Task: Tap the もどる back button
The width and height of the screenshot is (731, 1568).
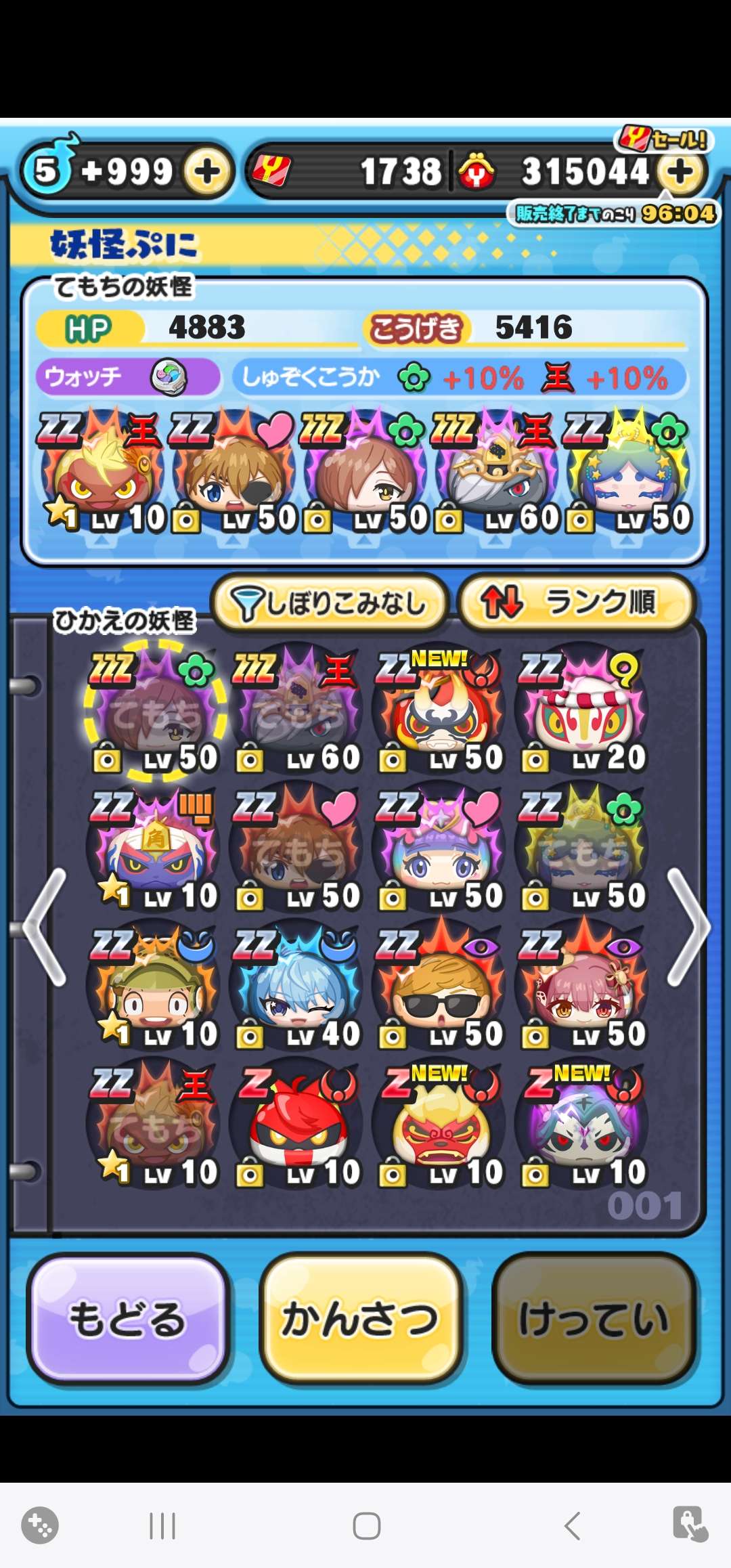Action: click(x=128, y=1319)
